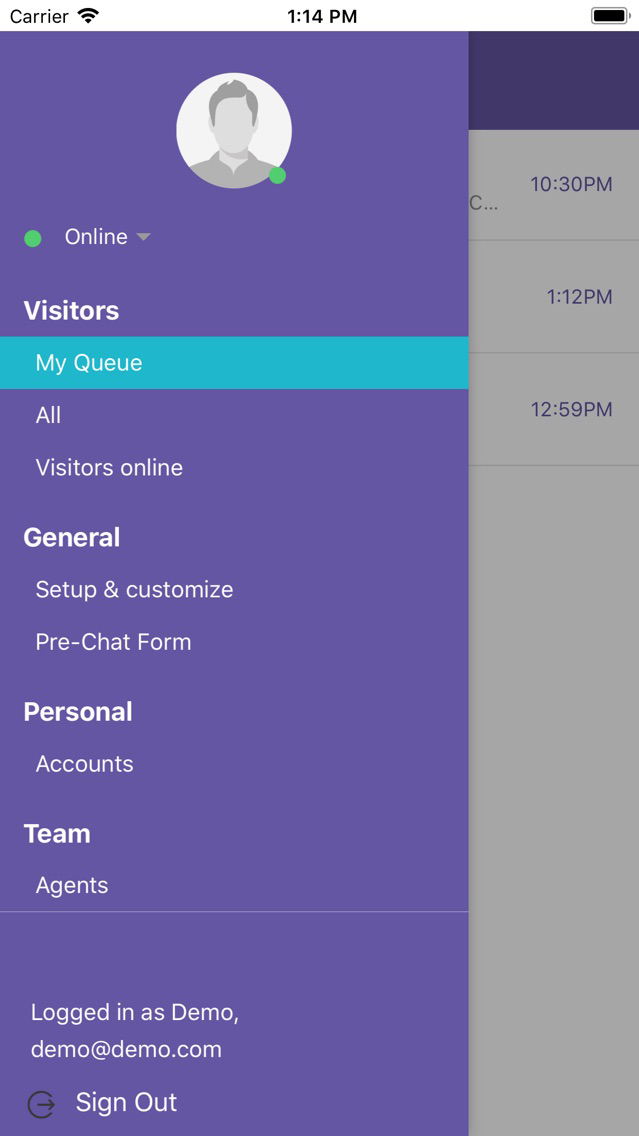Open the All visitors list
Image resolution: width=639 pixels, height=1136 pixels.
point(234,415)
